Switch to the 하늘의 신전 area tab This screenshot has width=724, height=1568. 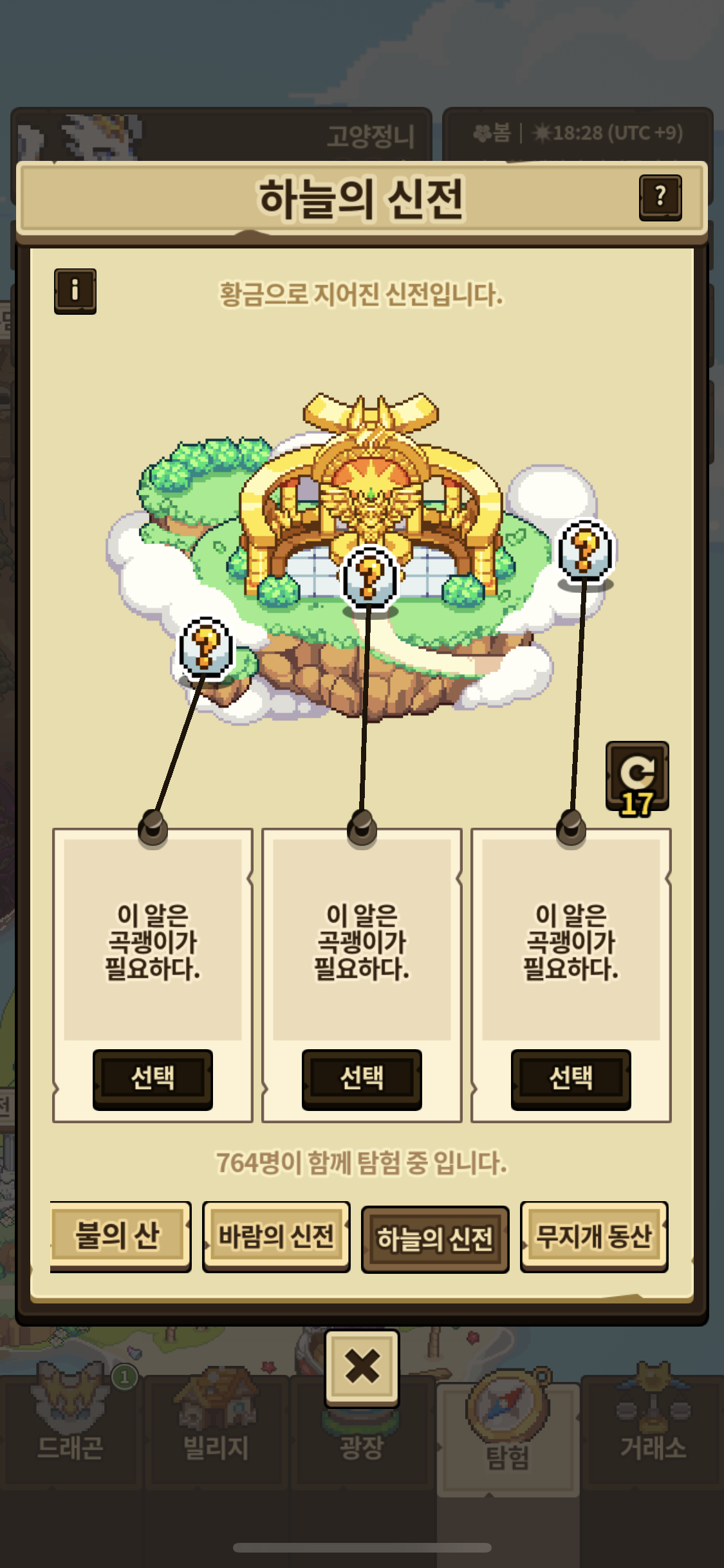tap(435, 1238)
